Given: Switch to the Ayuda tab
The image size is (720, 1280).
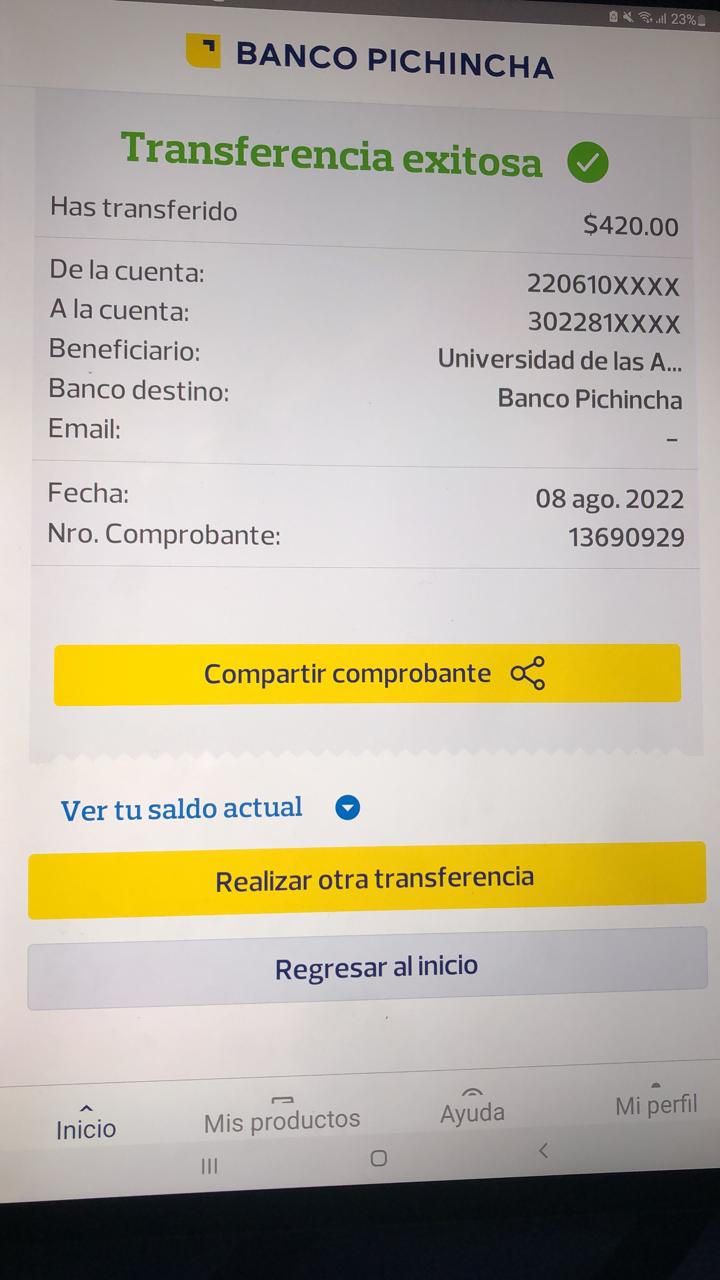Looking at the screenshot, I should [x=472, y=1107].
